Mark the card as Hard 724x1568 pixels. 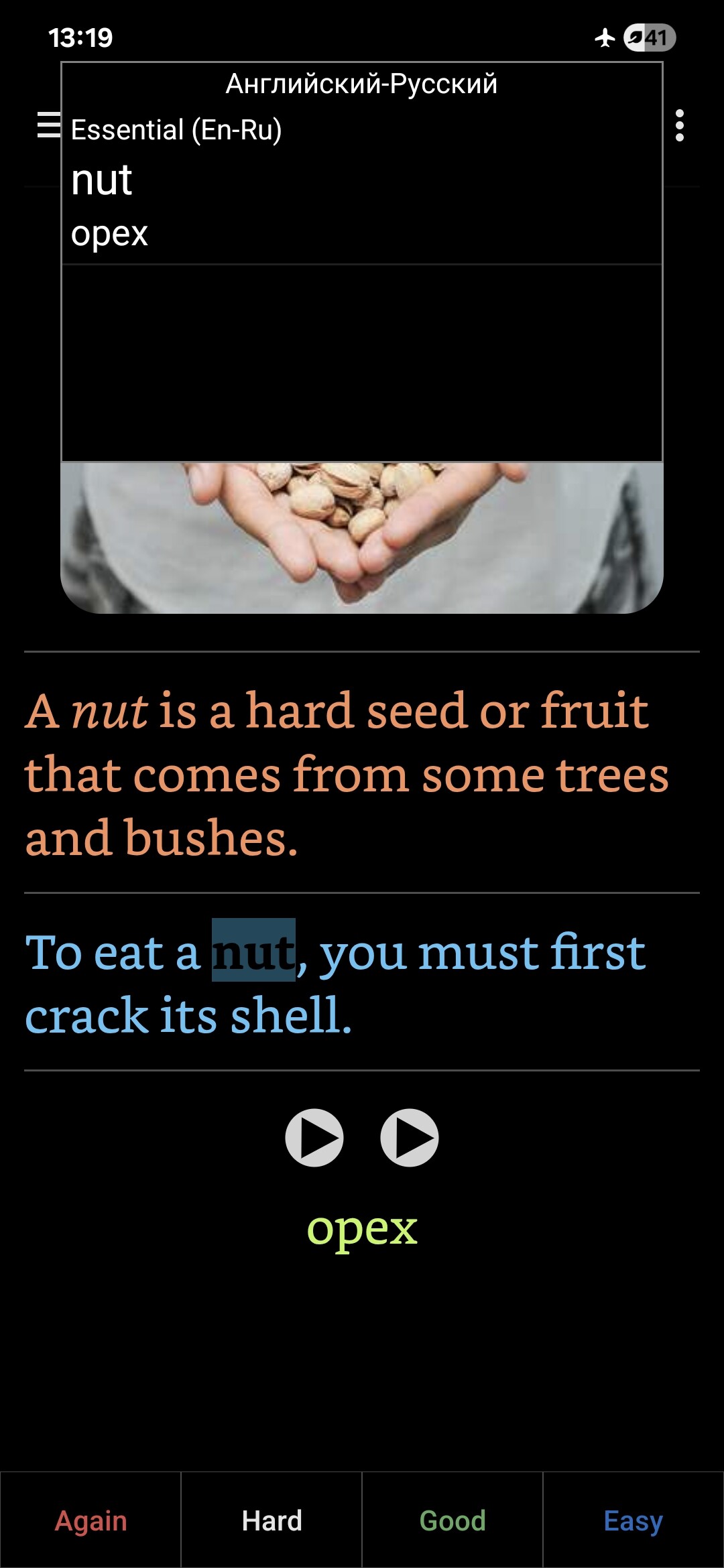coord(271,1520)
